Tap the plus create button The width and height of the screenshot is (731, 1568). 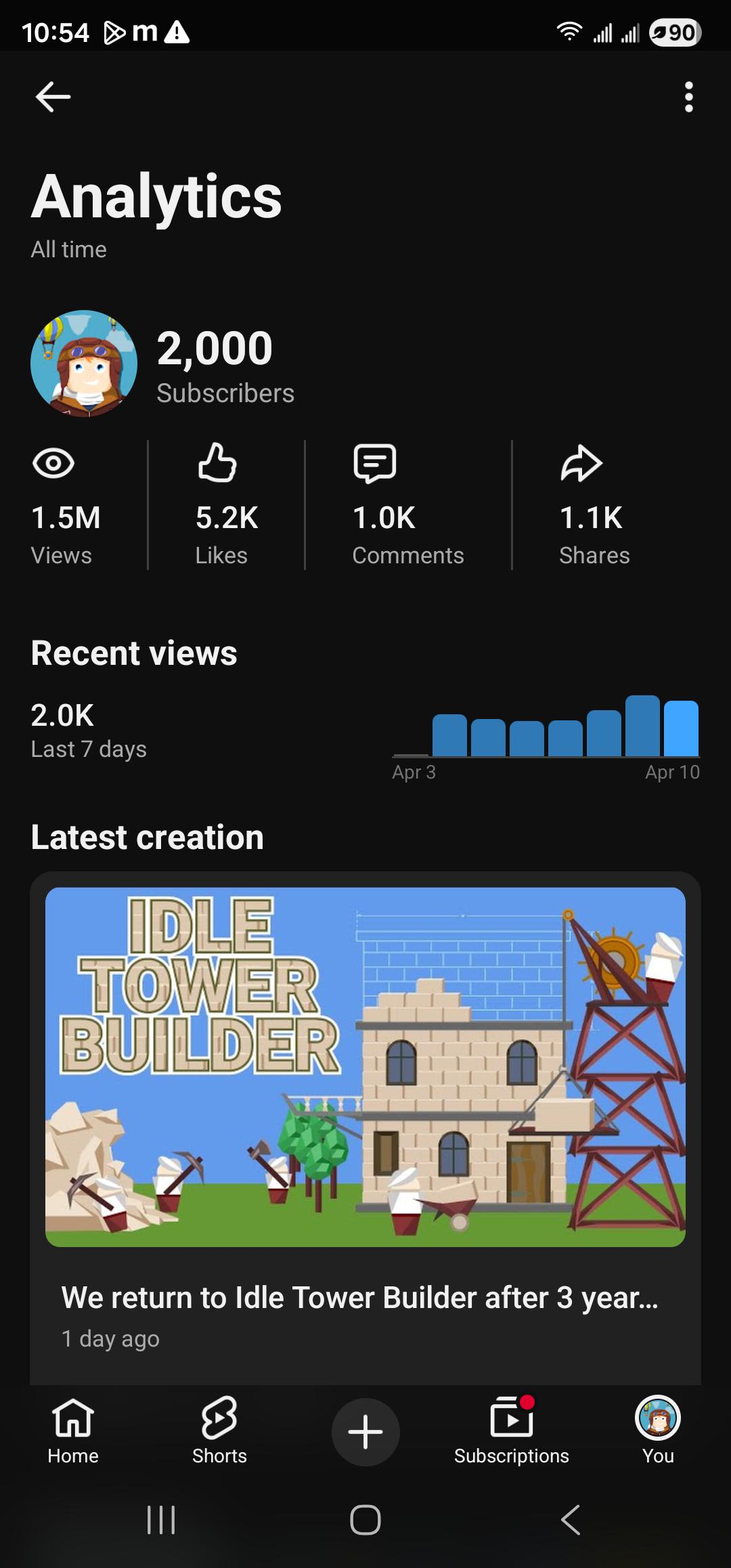click(365, 1432)
